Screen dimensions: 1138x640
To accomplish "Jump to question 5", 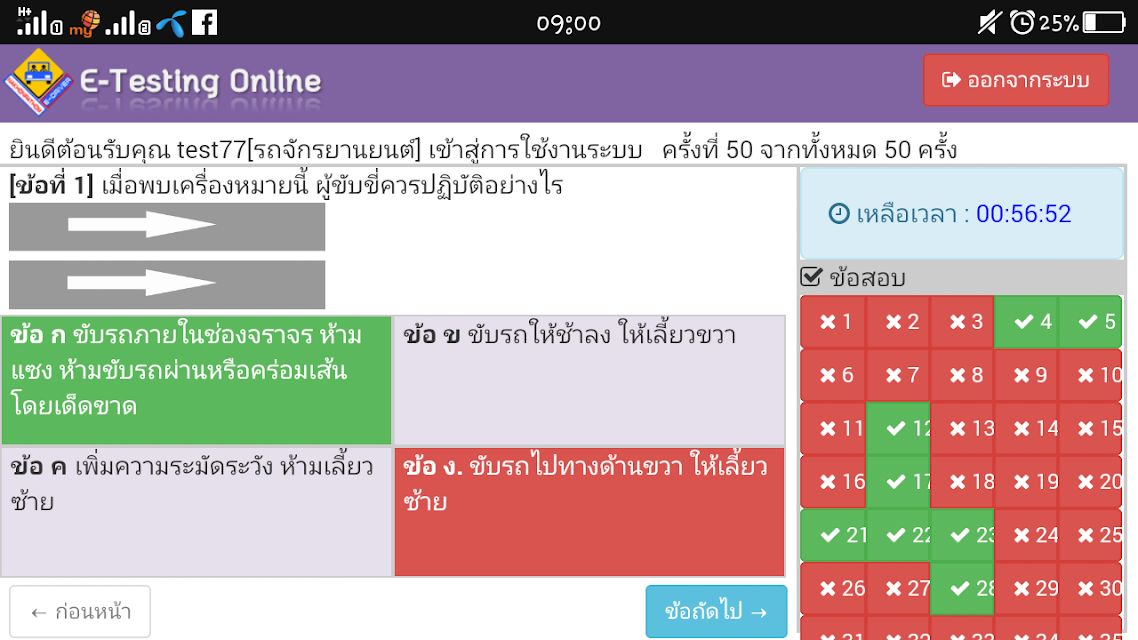I will click(x=1090, y=321).
